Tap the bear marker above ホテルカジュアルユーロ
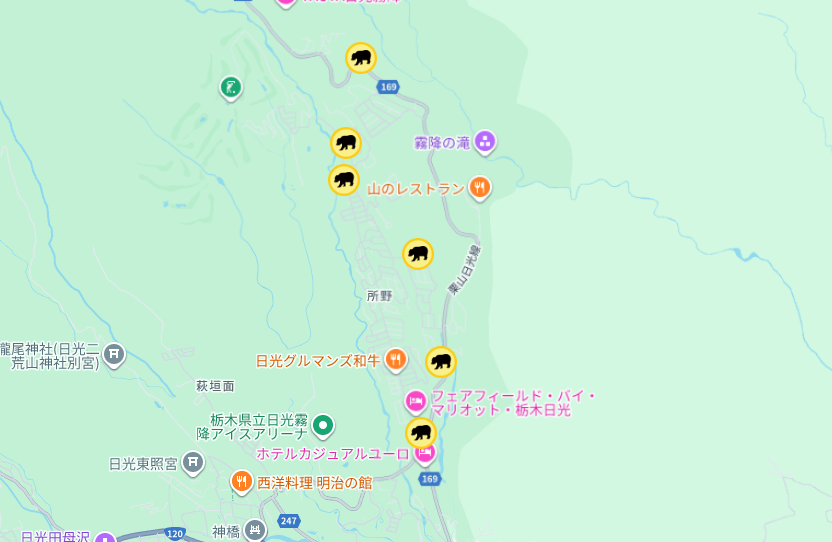Viewport: 832px width, 542px height. pos(421,433)
